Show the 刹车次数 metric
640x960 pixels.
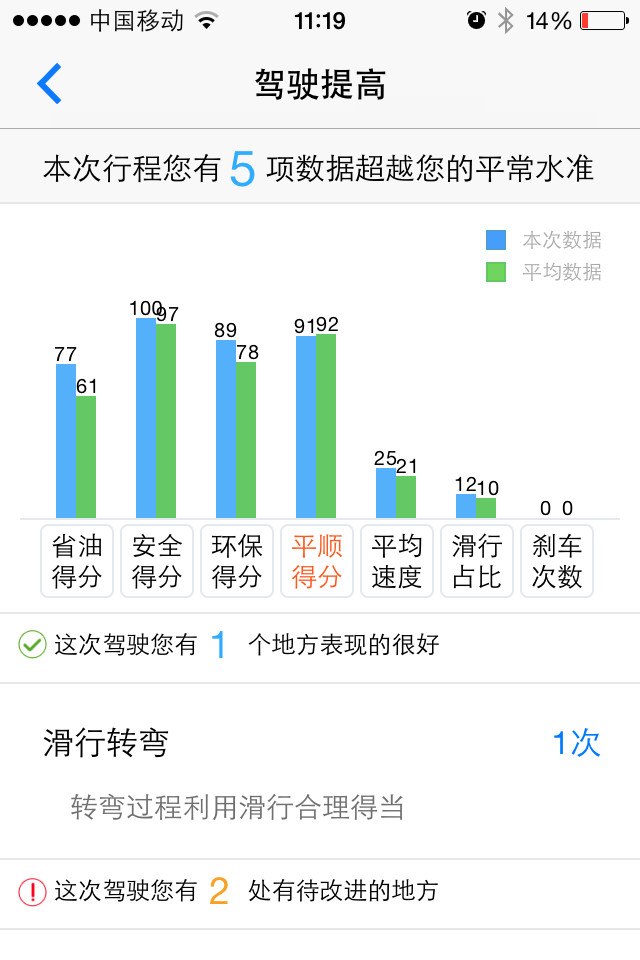(557, 561)
